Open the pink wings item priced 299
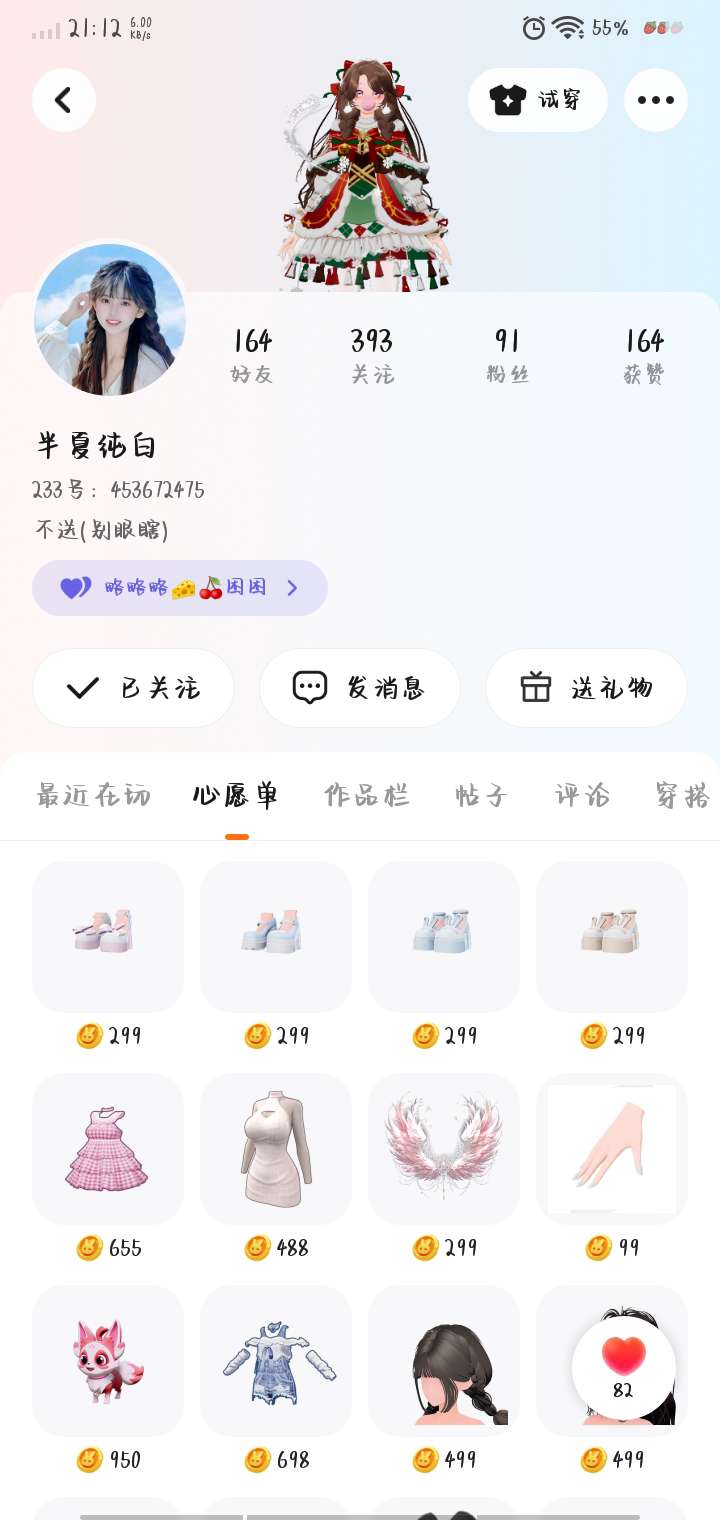The width and height of the screenshot is (720, 1520). click(444, 1149)
